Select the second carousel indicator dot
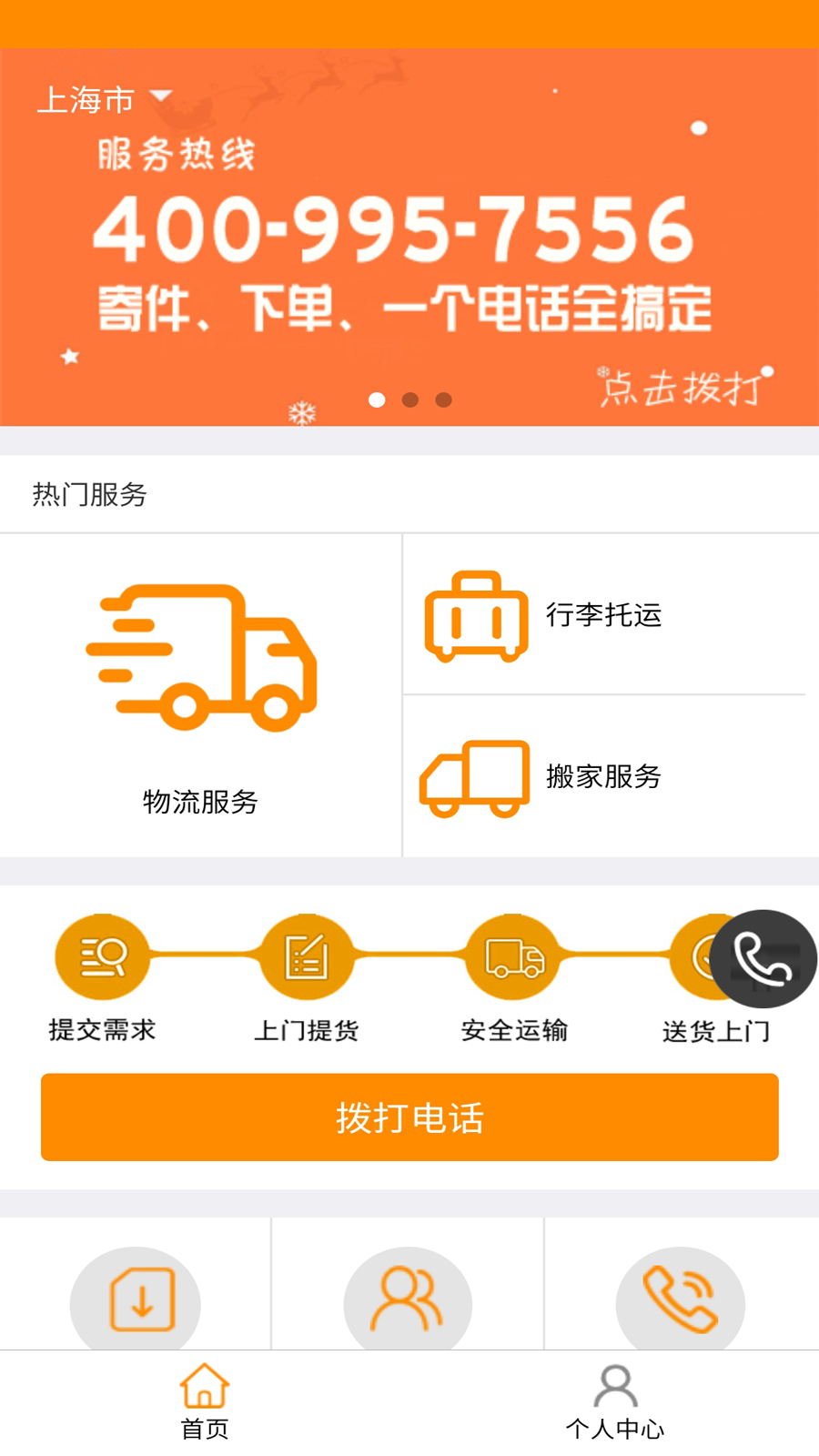The image size is (819, 1456). (409, 399)
